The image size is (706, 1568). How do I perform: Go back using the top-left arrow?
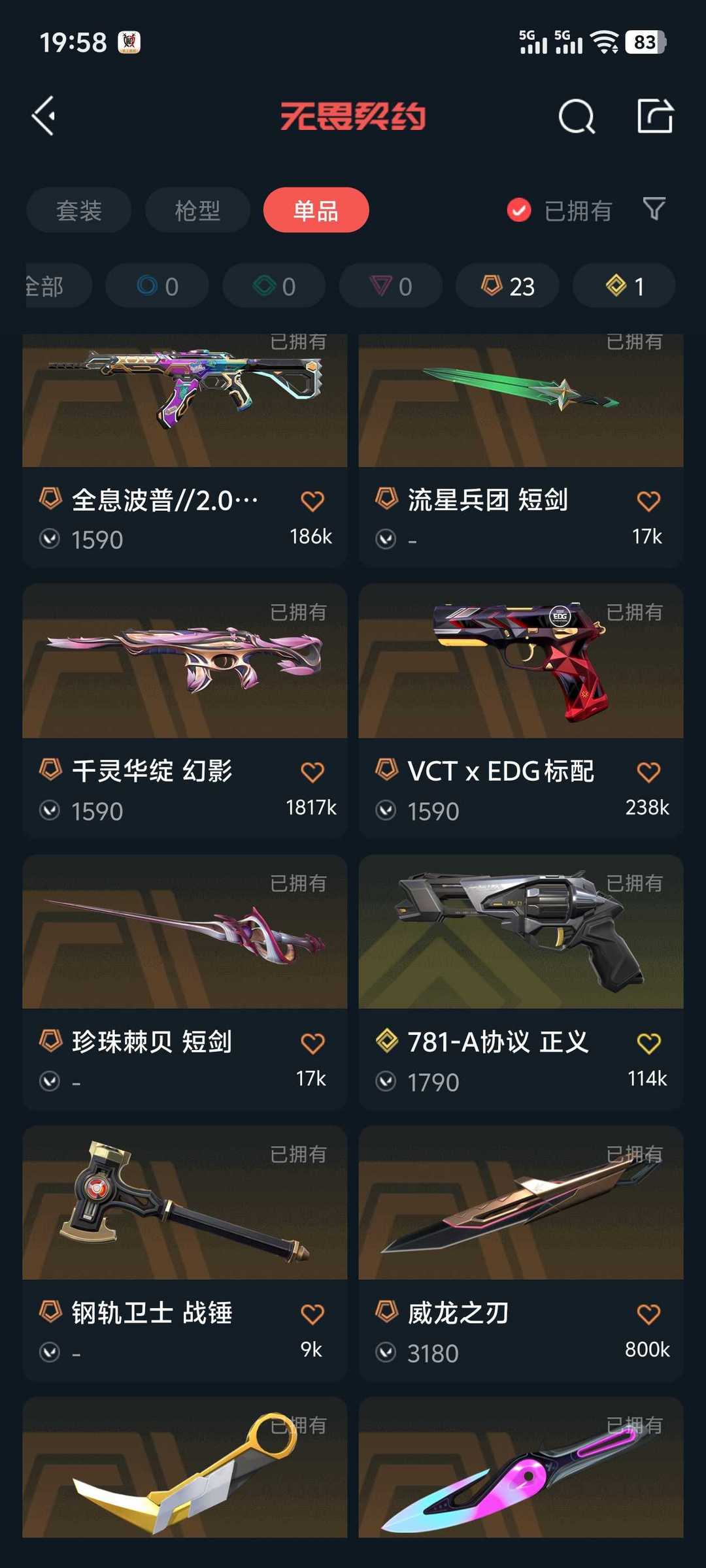[44, 116]
